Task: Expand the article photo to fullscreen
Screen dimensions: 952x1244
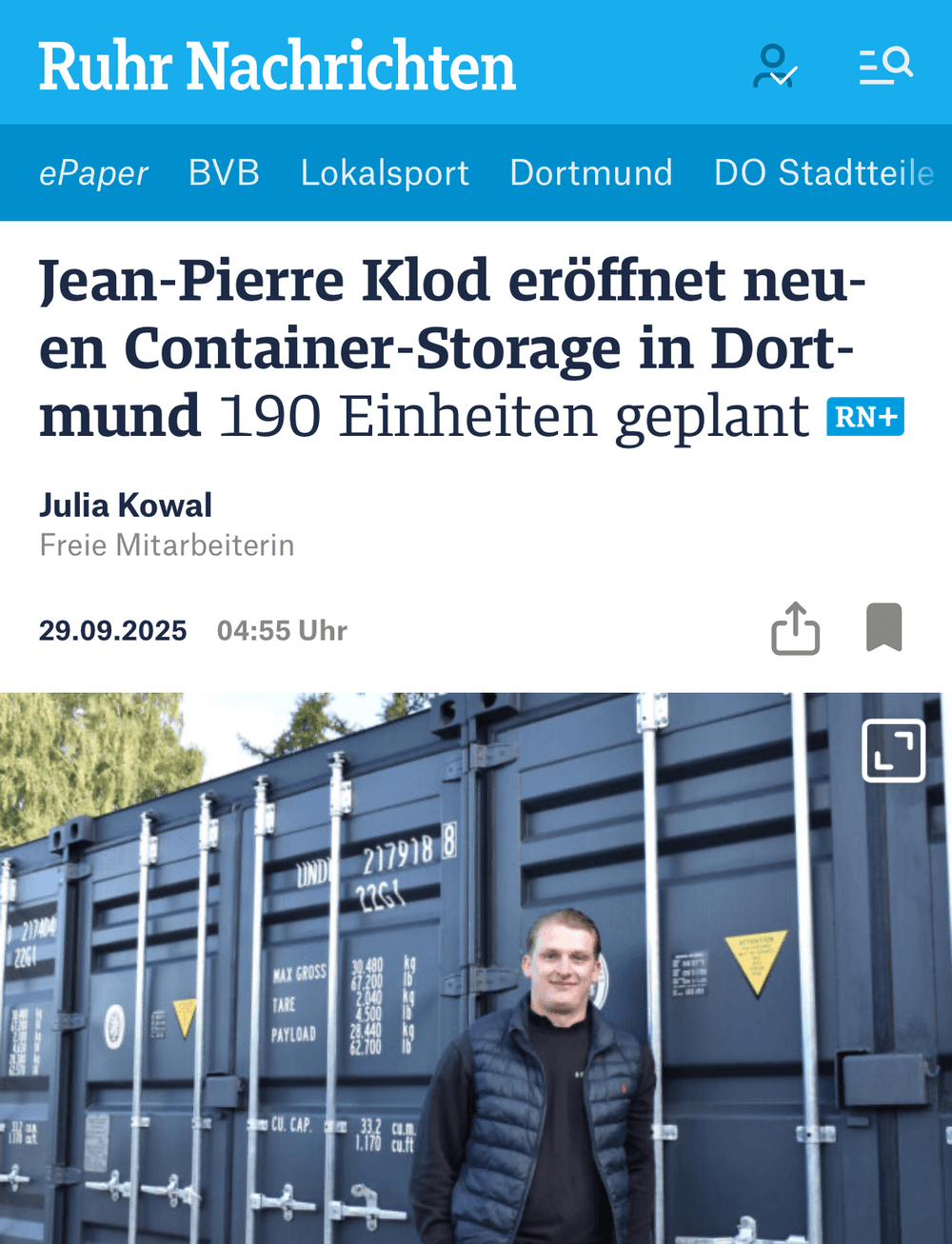Action: [x=893, y=750]
